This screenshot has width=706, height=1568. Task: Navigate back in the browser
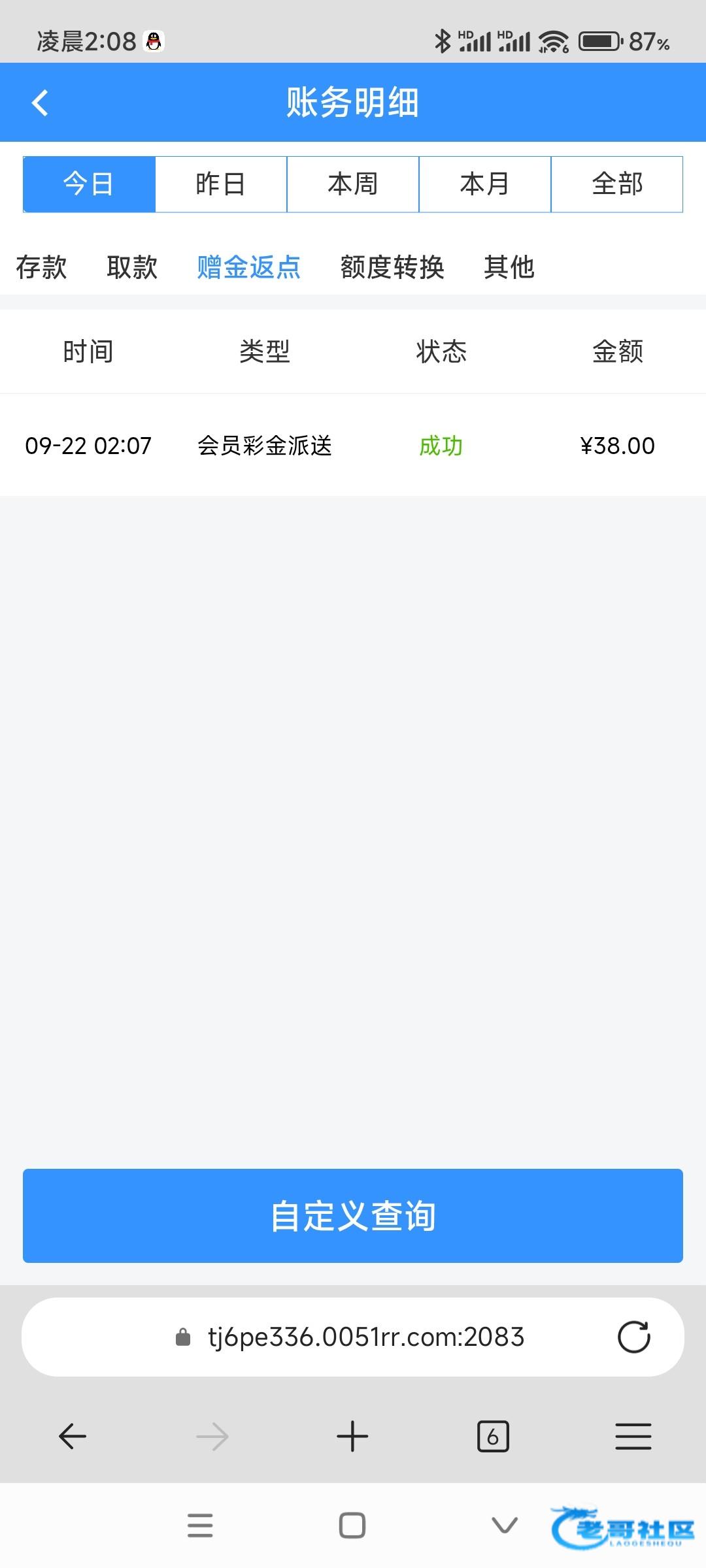tap(73, 1436)
